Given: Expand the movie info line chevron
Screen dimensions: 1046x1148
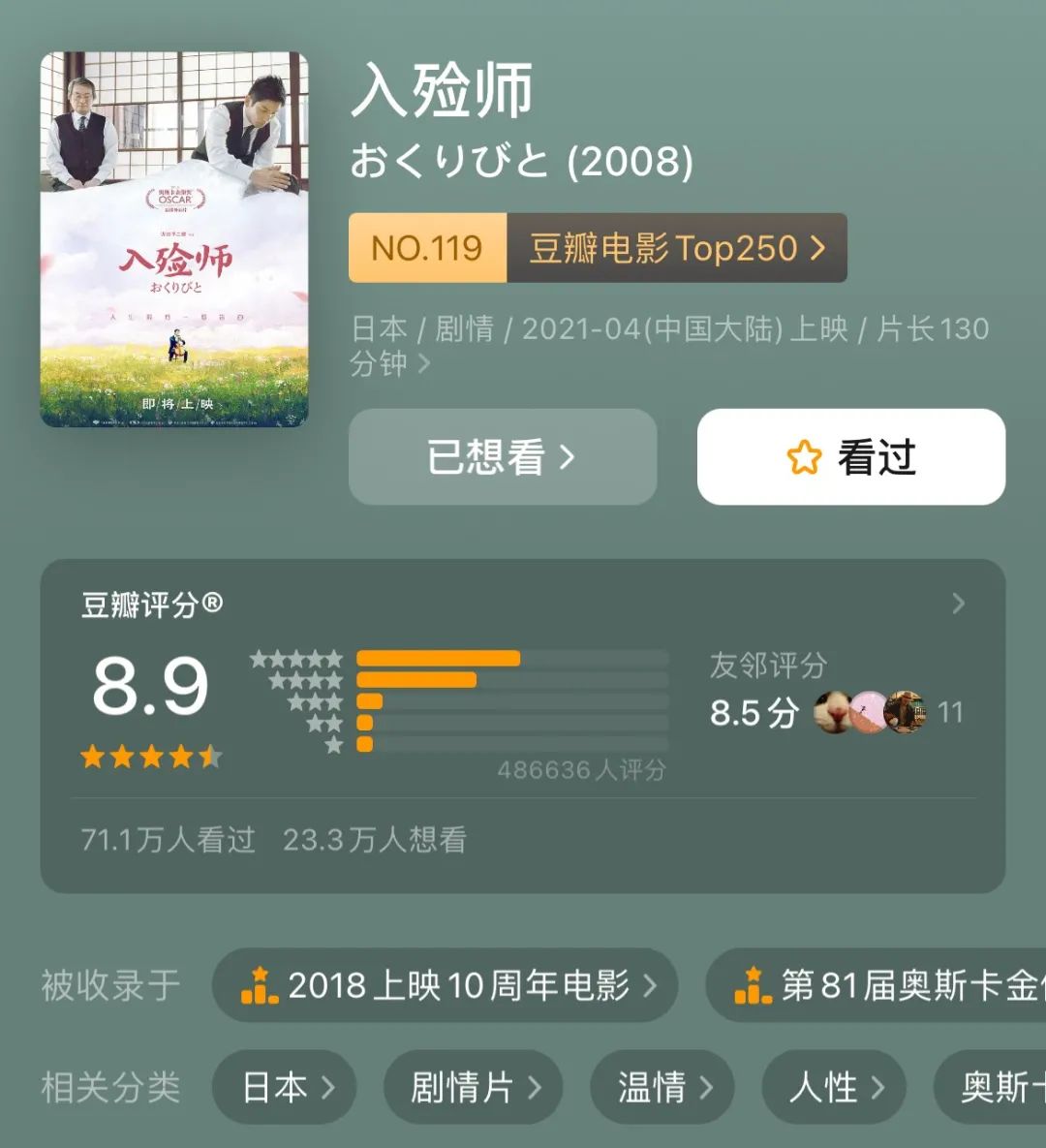Looking at the screenshot, I should click(424, 364).
